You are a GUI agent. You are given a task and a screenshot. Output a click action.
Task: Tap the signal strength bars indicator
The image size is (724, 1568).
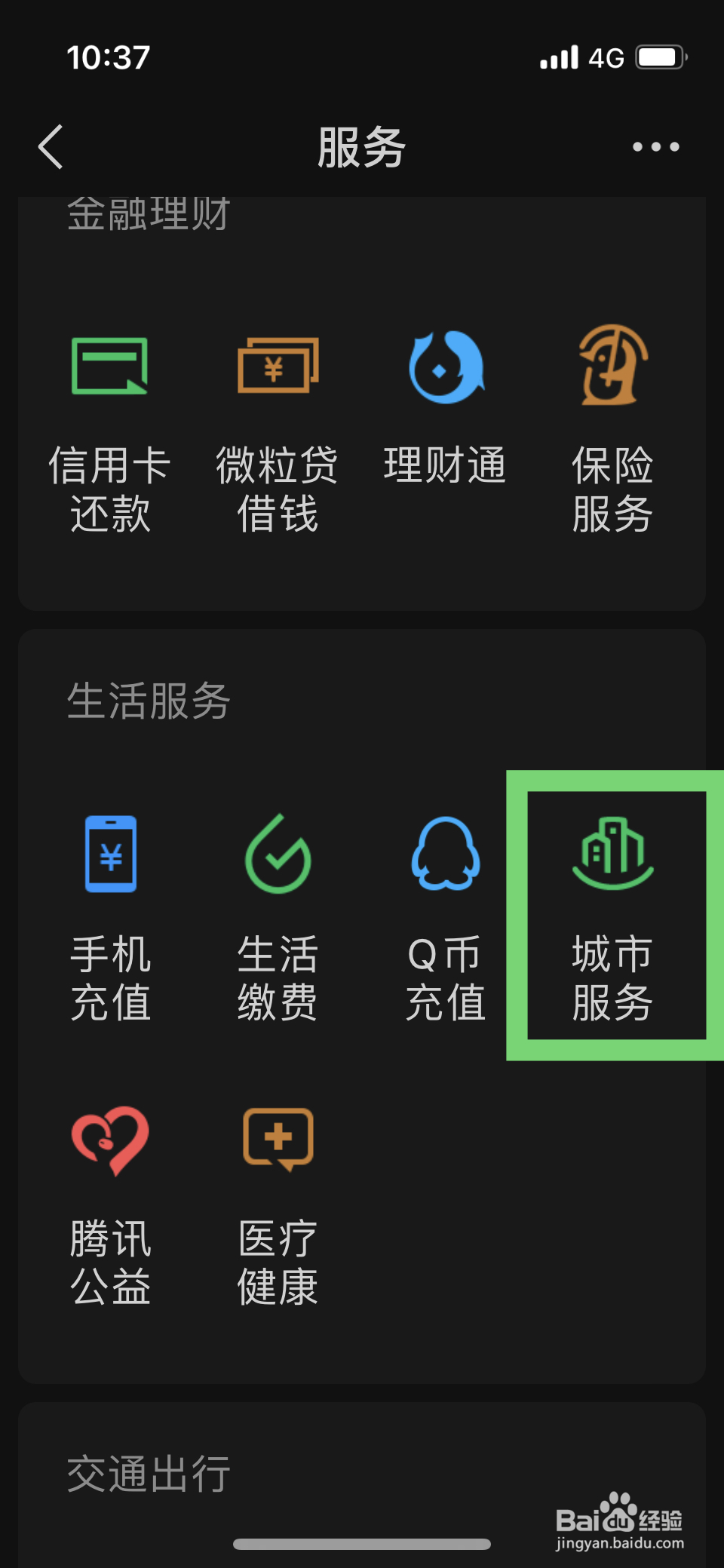(x=559, y=57)
